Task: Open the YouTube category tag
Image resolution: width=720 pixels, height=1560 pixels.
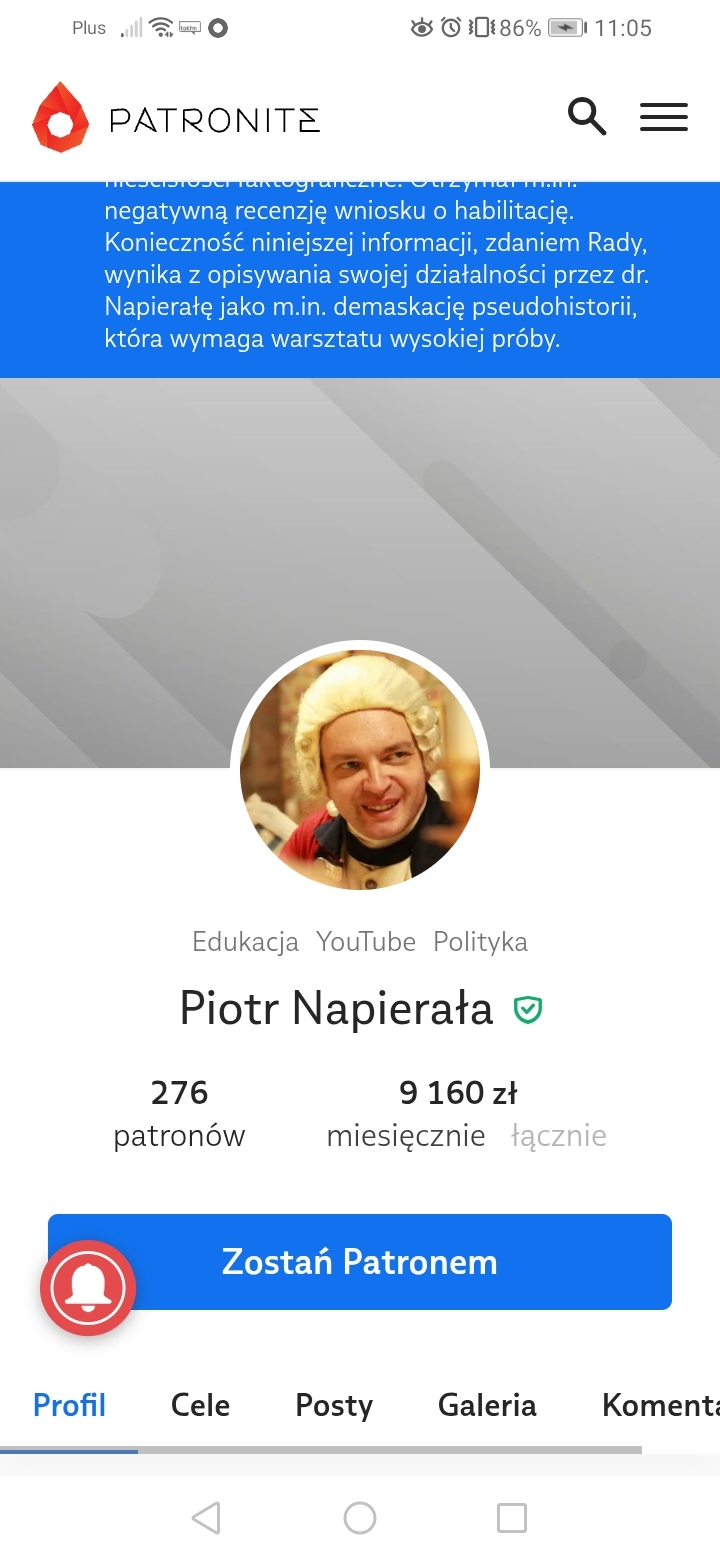Action: [x=366, y=942]
